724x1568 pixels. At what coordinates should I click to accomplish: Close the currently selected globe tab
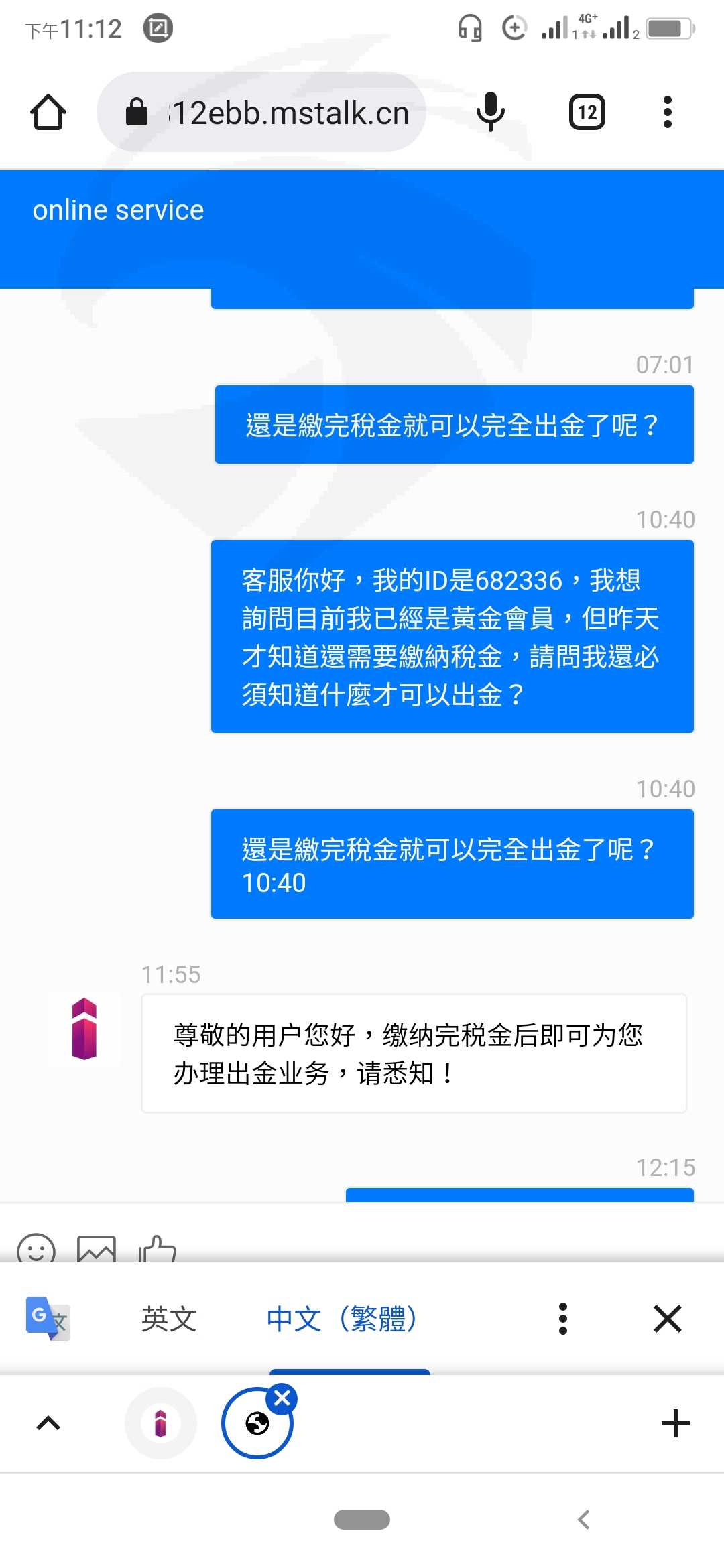click(x=282, y=1398)
